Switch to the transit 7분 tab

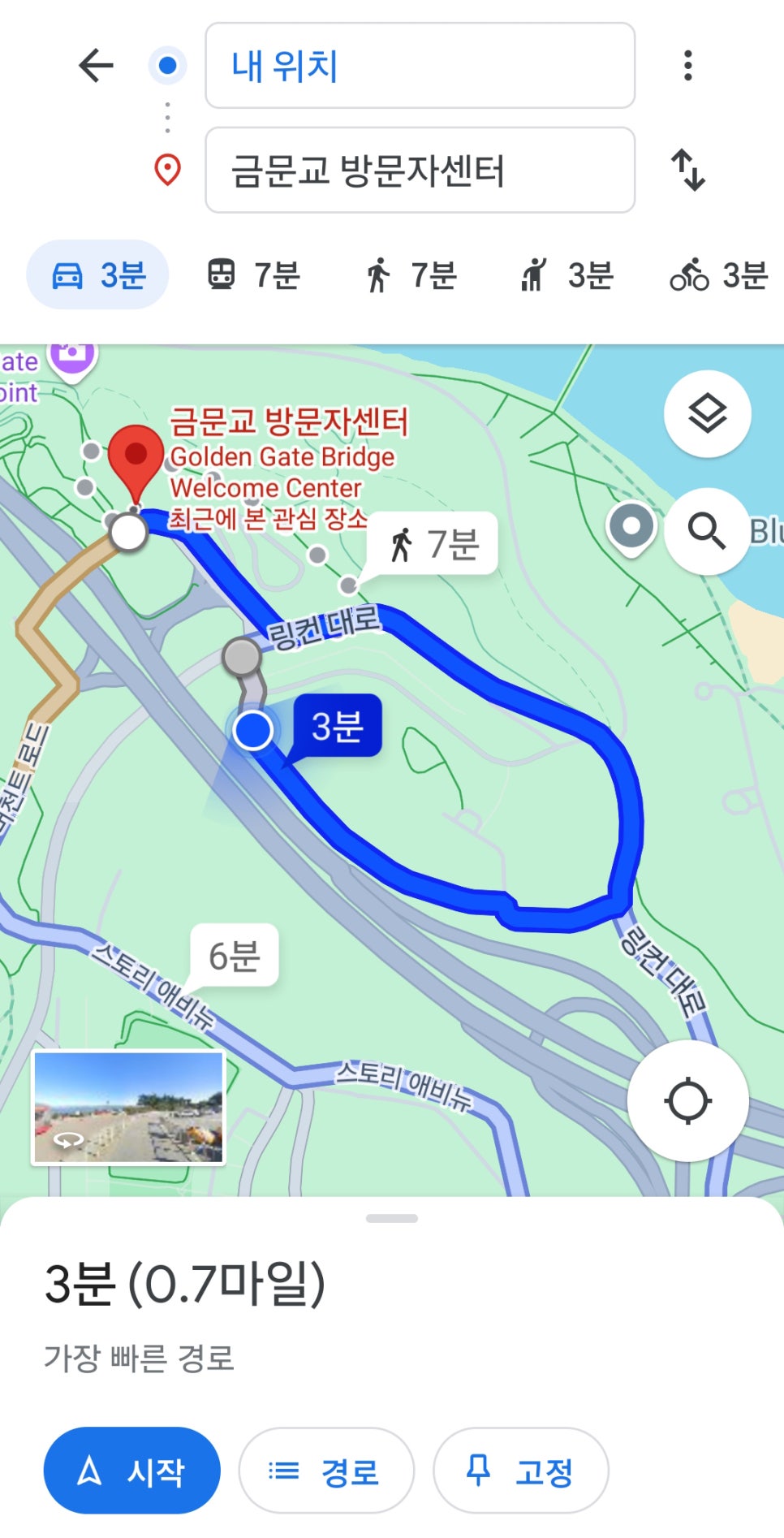(x=253, y=275)
